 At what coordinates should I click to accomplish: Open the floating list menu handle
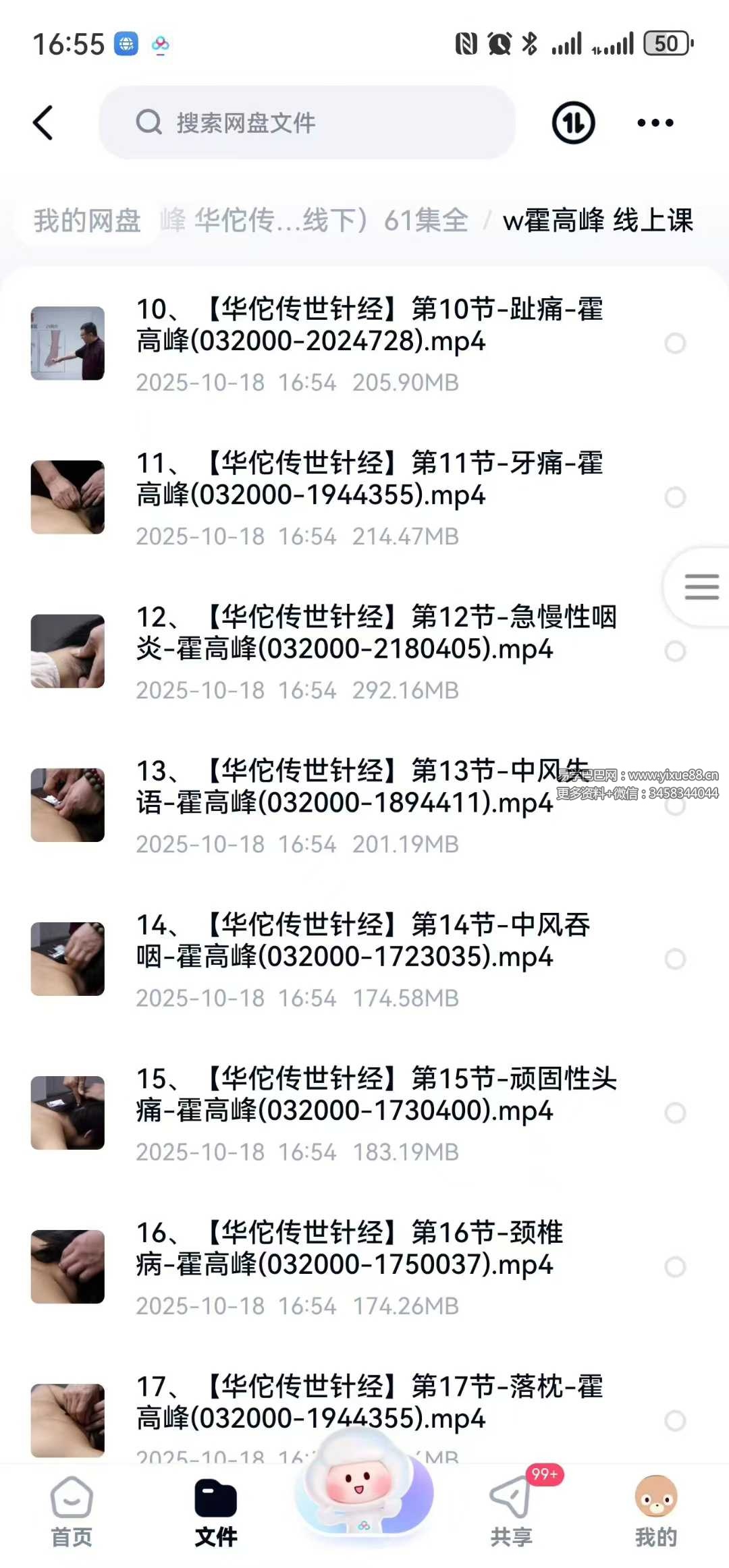point(701,586)
